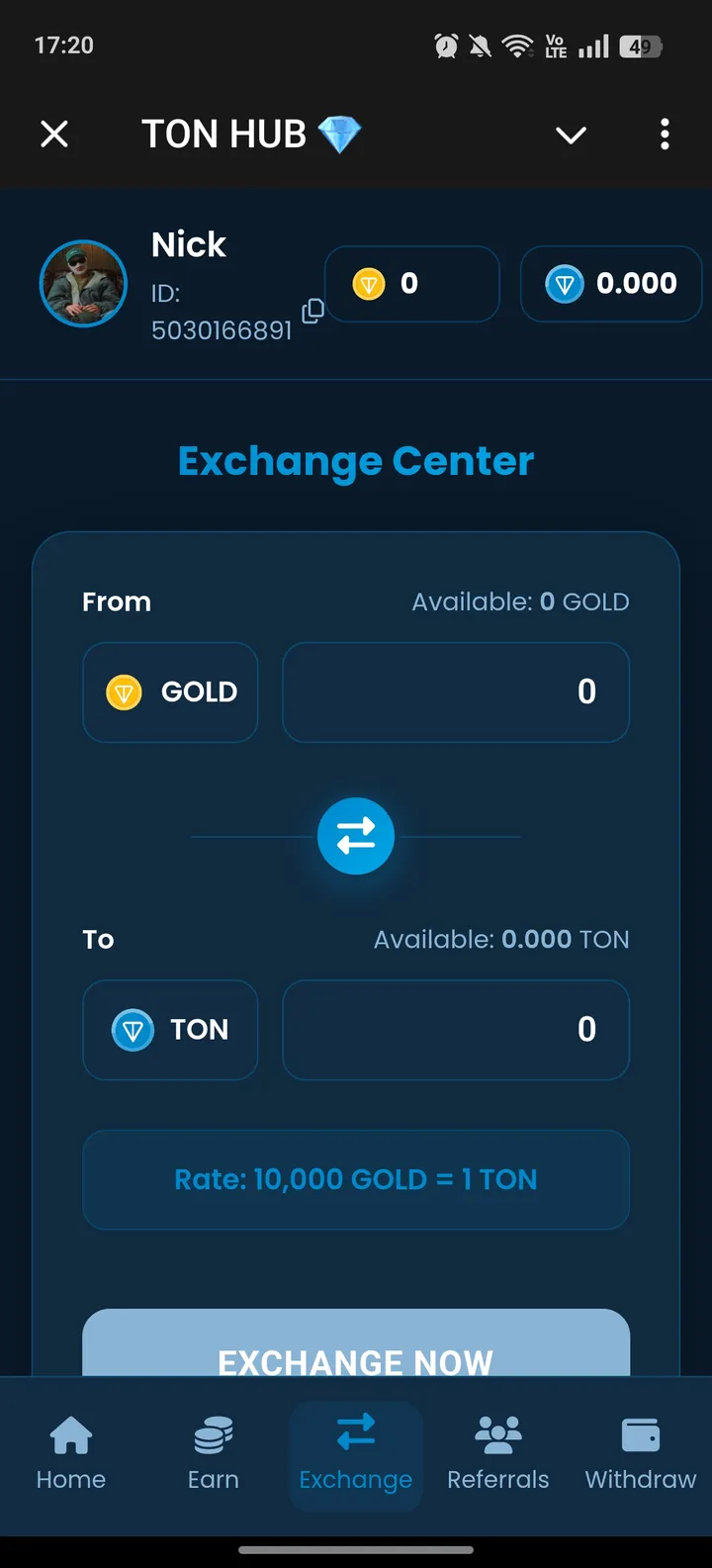This screenshot has height=1568, width=712.
Task: Switch to the Earn tab
Action: coord(213,1454)
